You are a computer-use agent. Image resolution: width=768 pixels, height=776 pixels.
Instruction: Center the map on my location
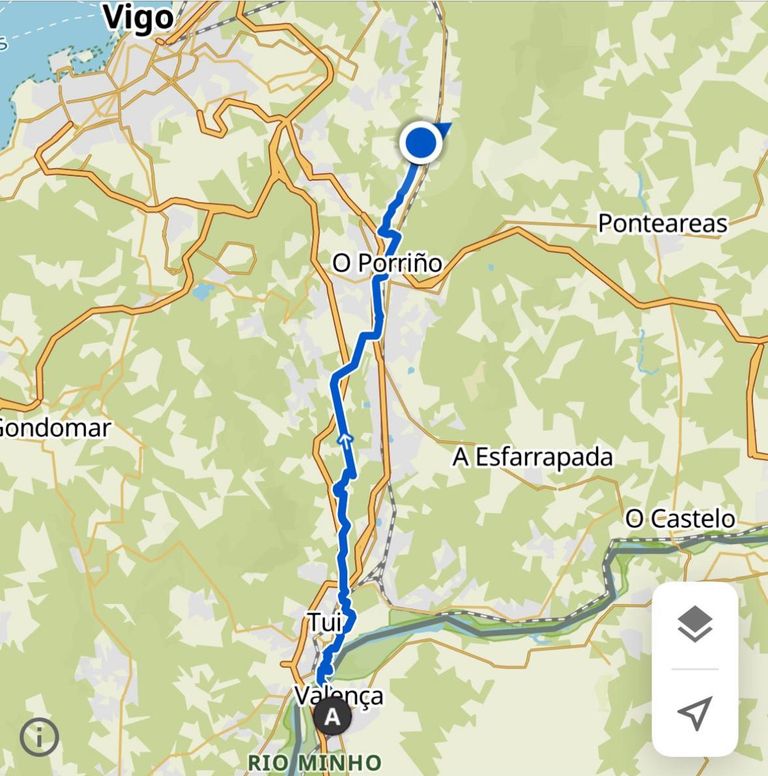tap(694, 713)
